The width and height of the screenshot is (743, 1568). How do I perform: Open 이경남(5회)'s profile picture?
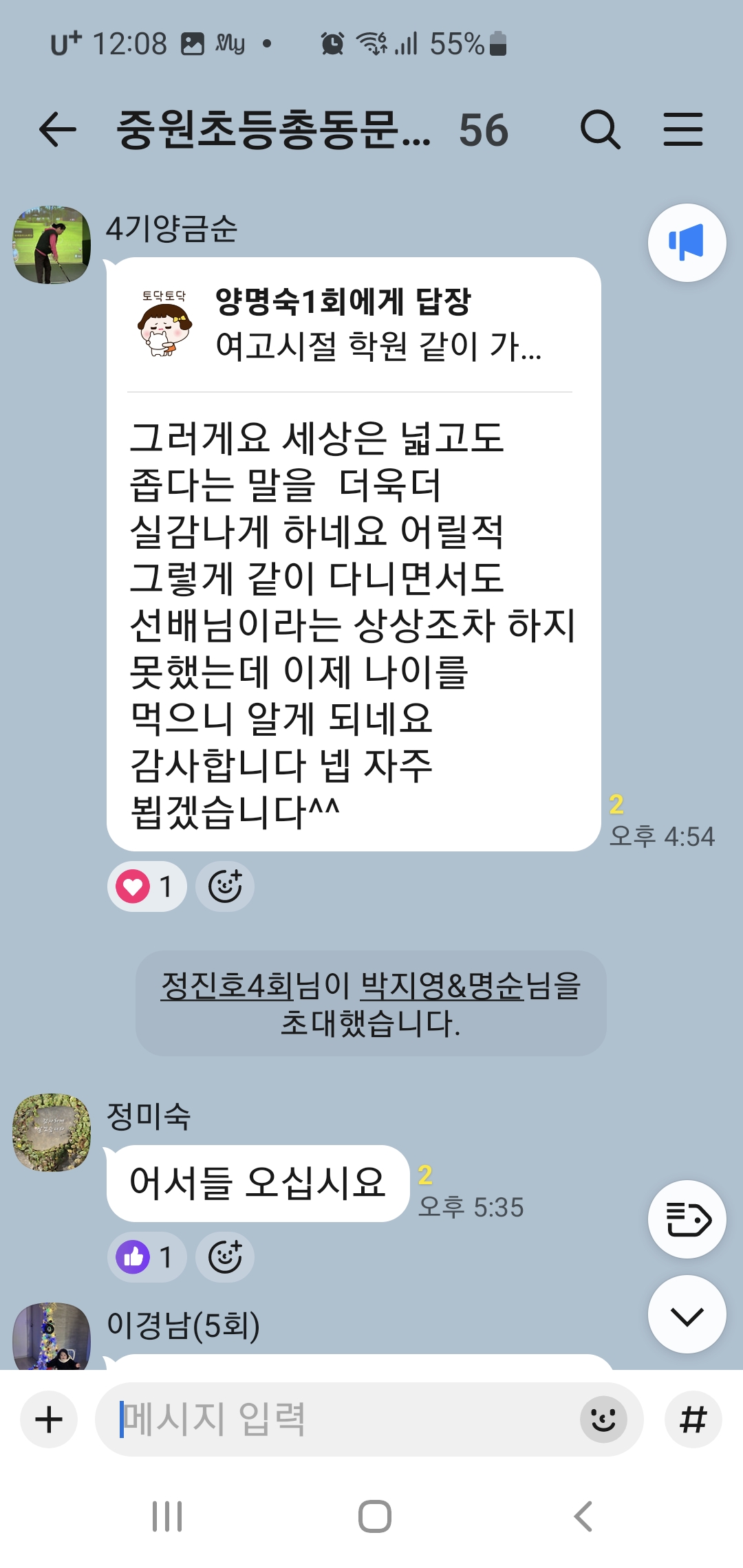[52, 1336]
